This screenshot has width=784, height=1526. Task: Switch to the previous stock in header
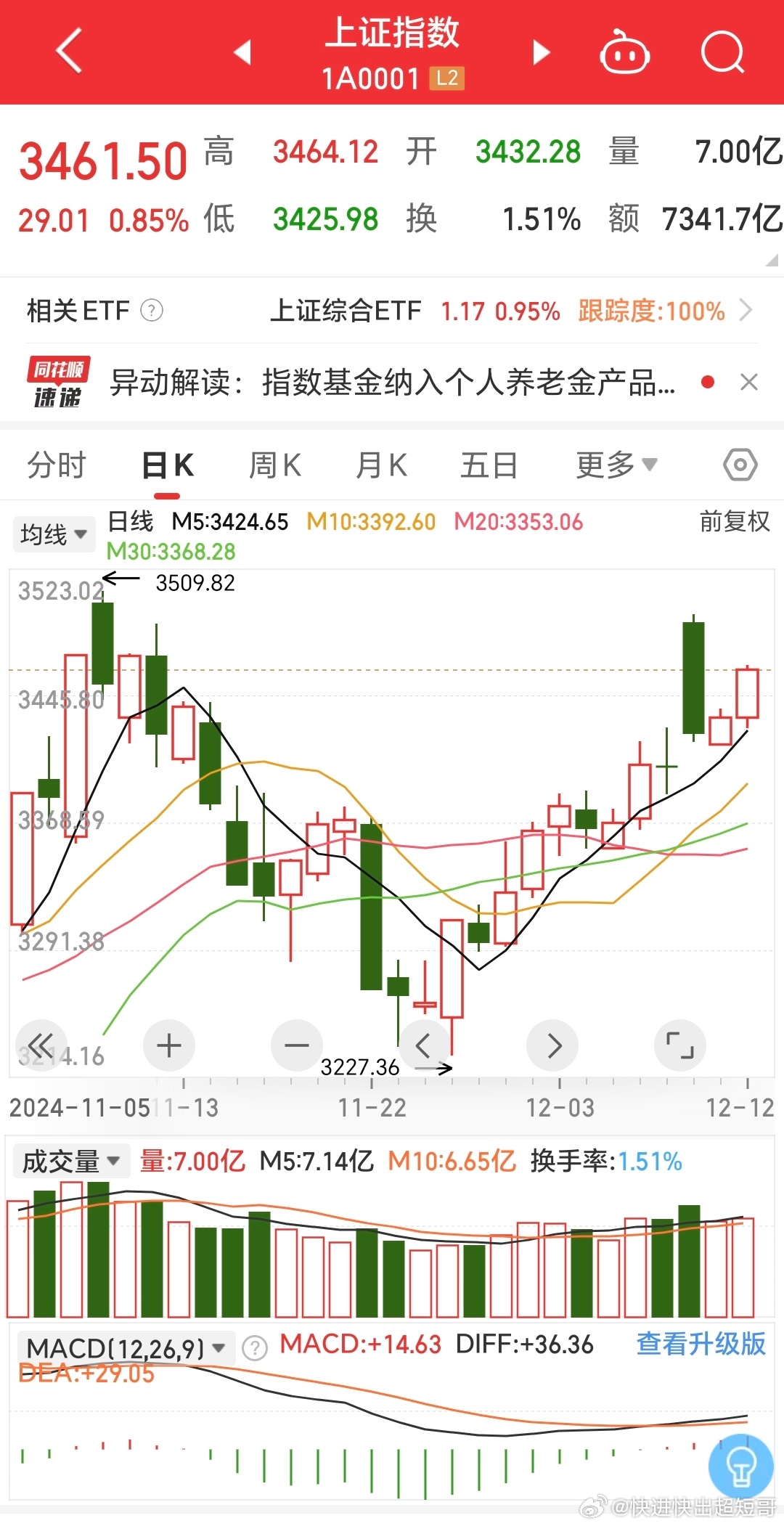[x=242, y=52]
